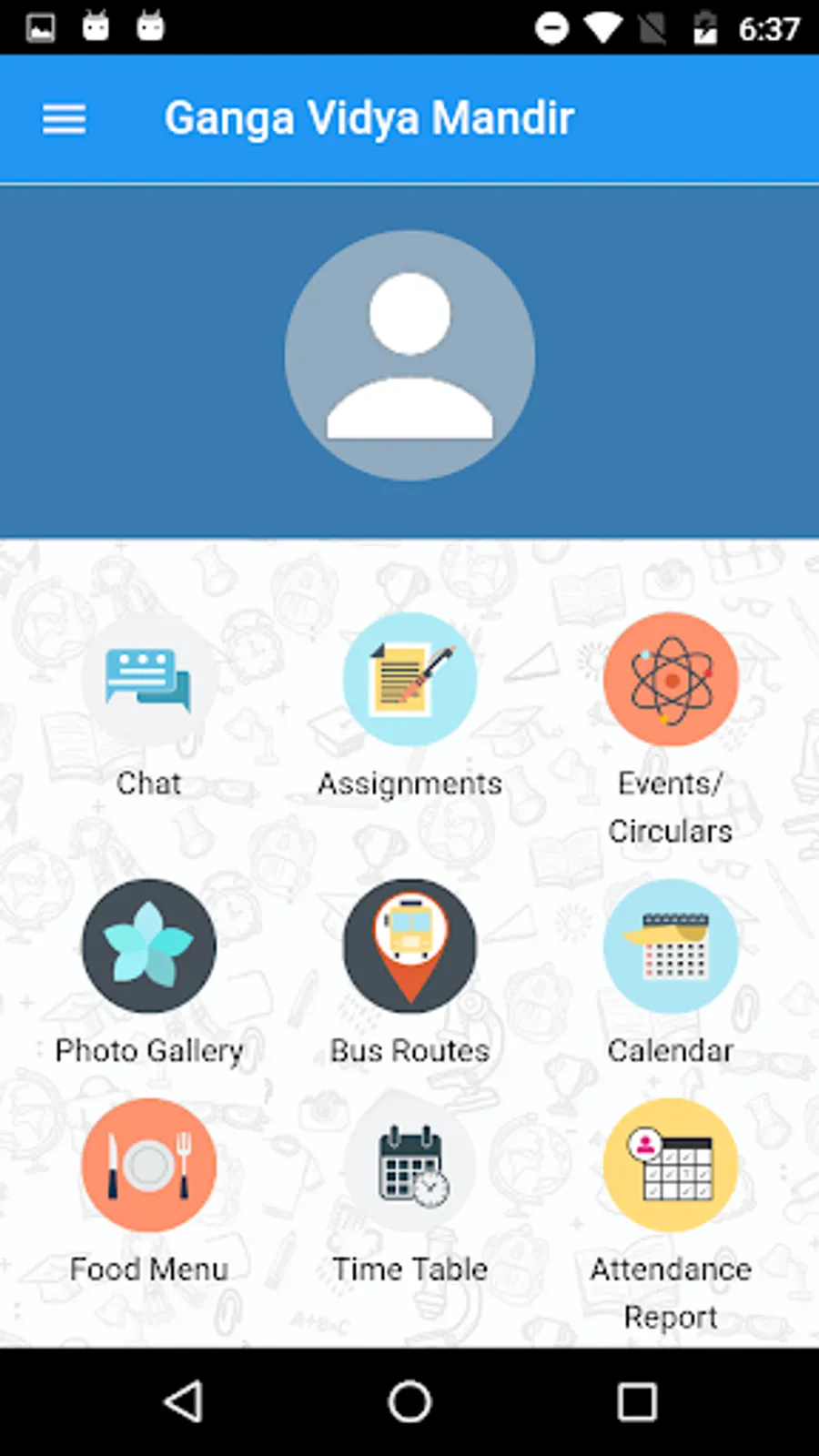
Task: Tap the profile avatar picture
Action: point(409,355)
